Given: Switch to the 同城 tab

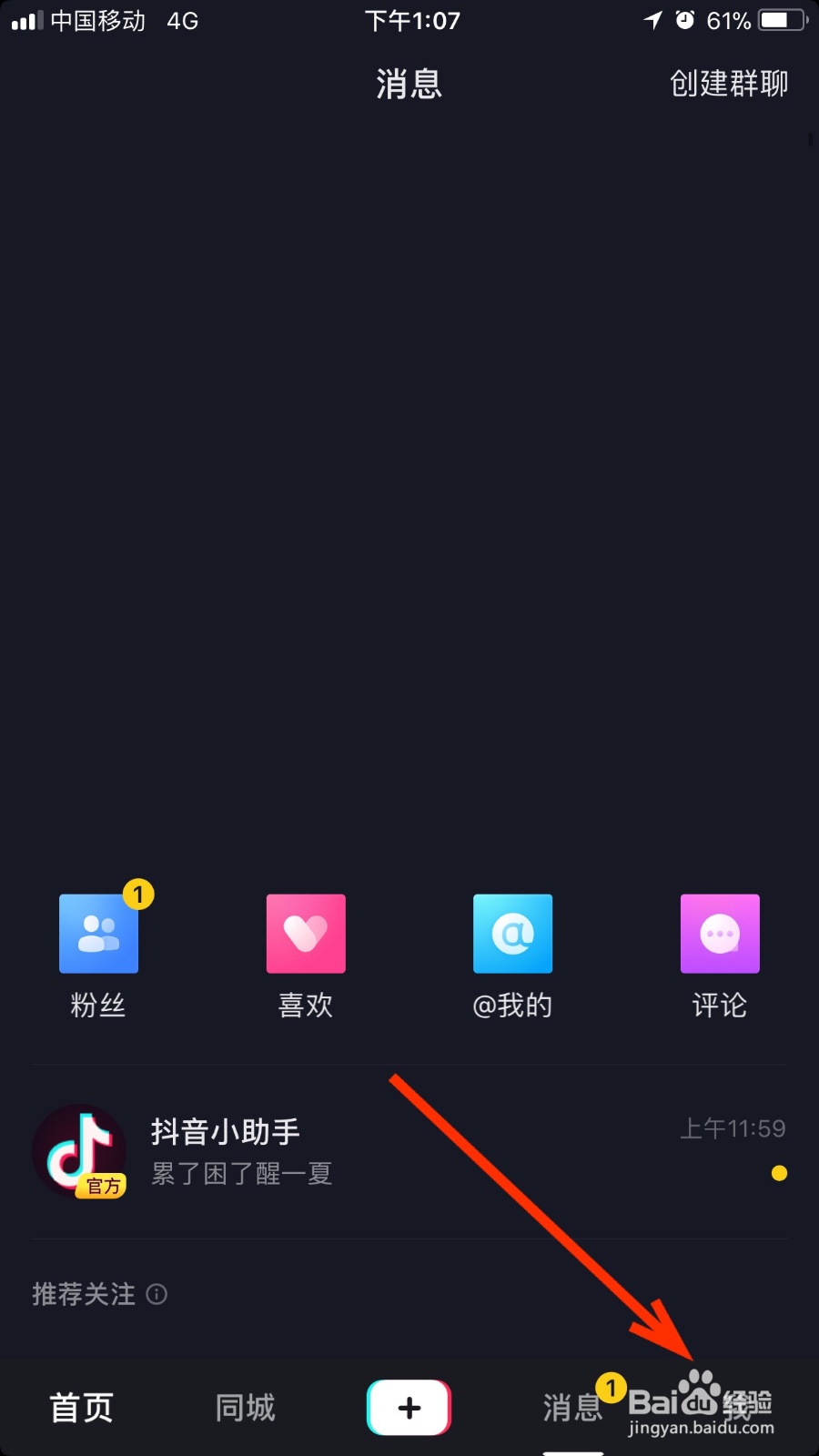Looking at the screenshot, I should pos(243,1407).
